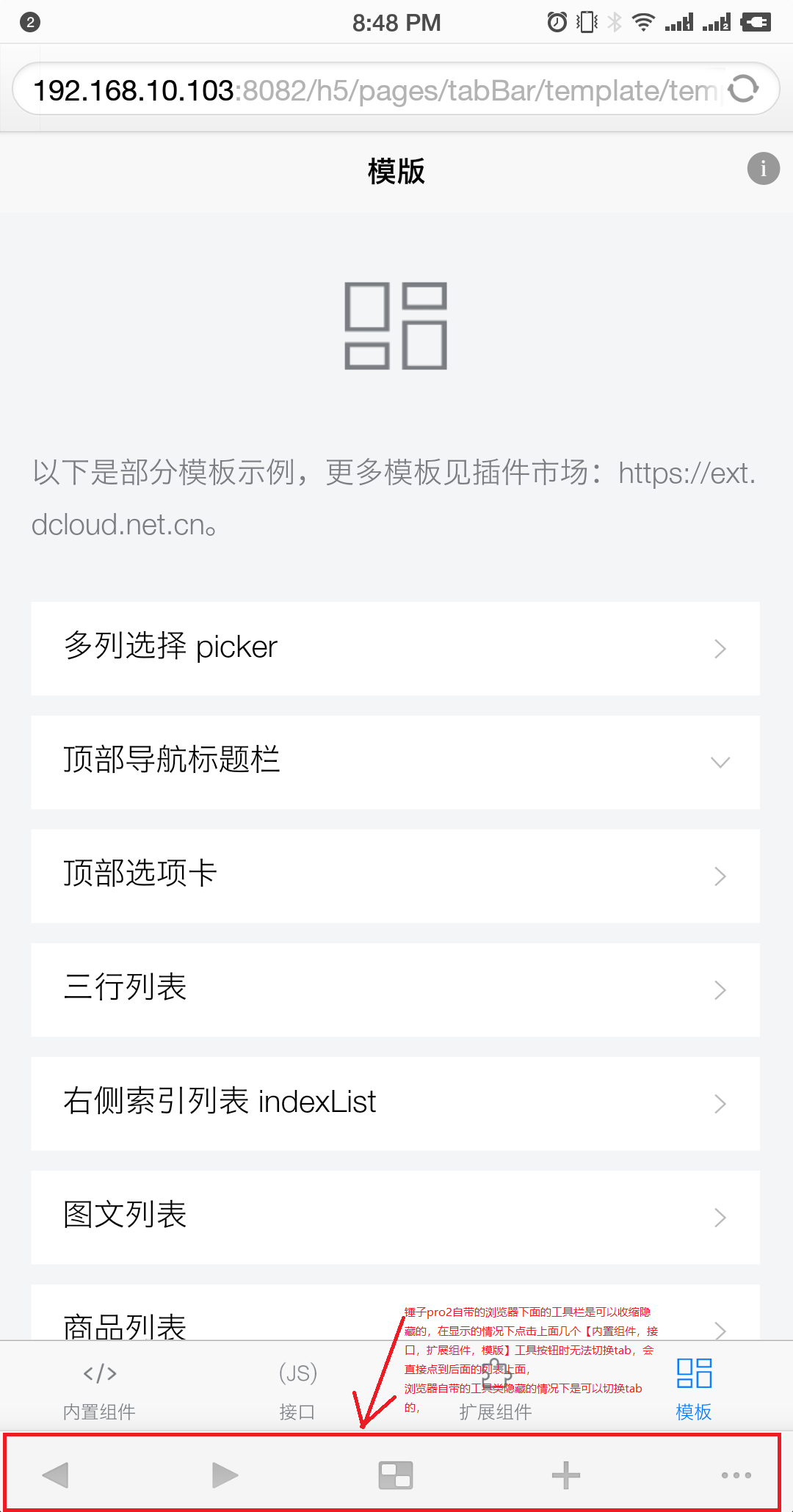Open the 三行列表 template

point(395,989)
